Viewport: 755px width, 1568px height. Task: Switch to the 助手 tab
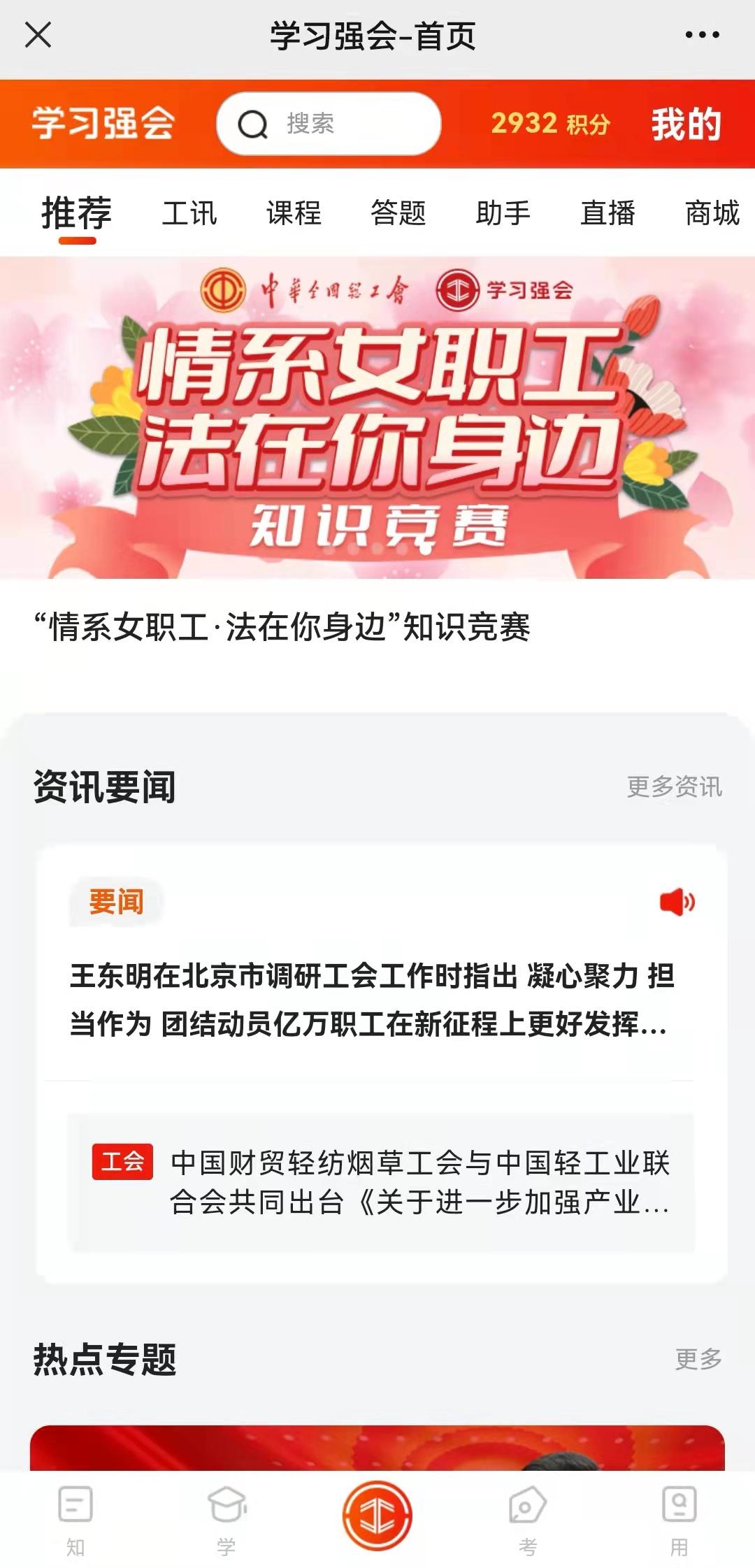pyautogui.click(x=503, y=213)
